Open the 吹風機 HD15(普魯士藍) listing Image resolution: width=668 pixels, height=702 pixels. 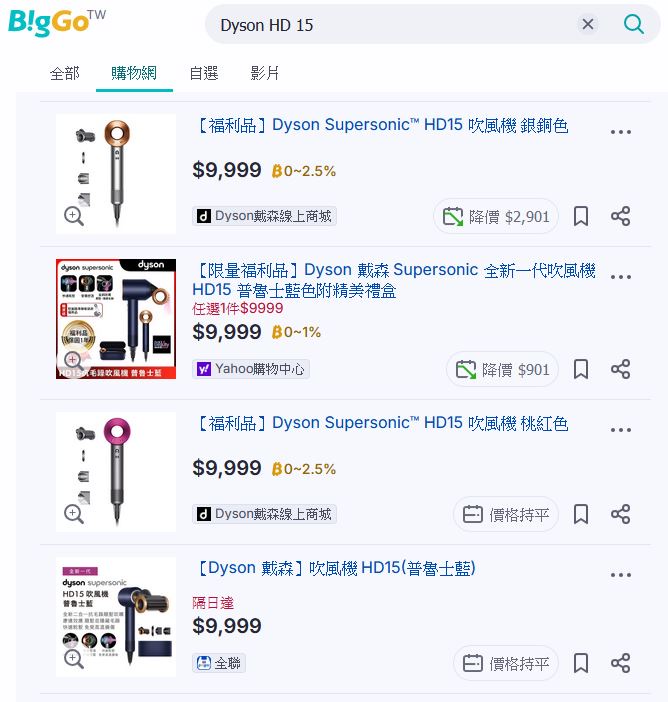[x=337, y=568]
